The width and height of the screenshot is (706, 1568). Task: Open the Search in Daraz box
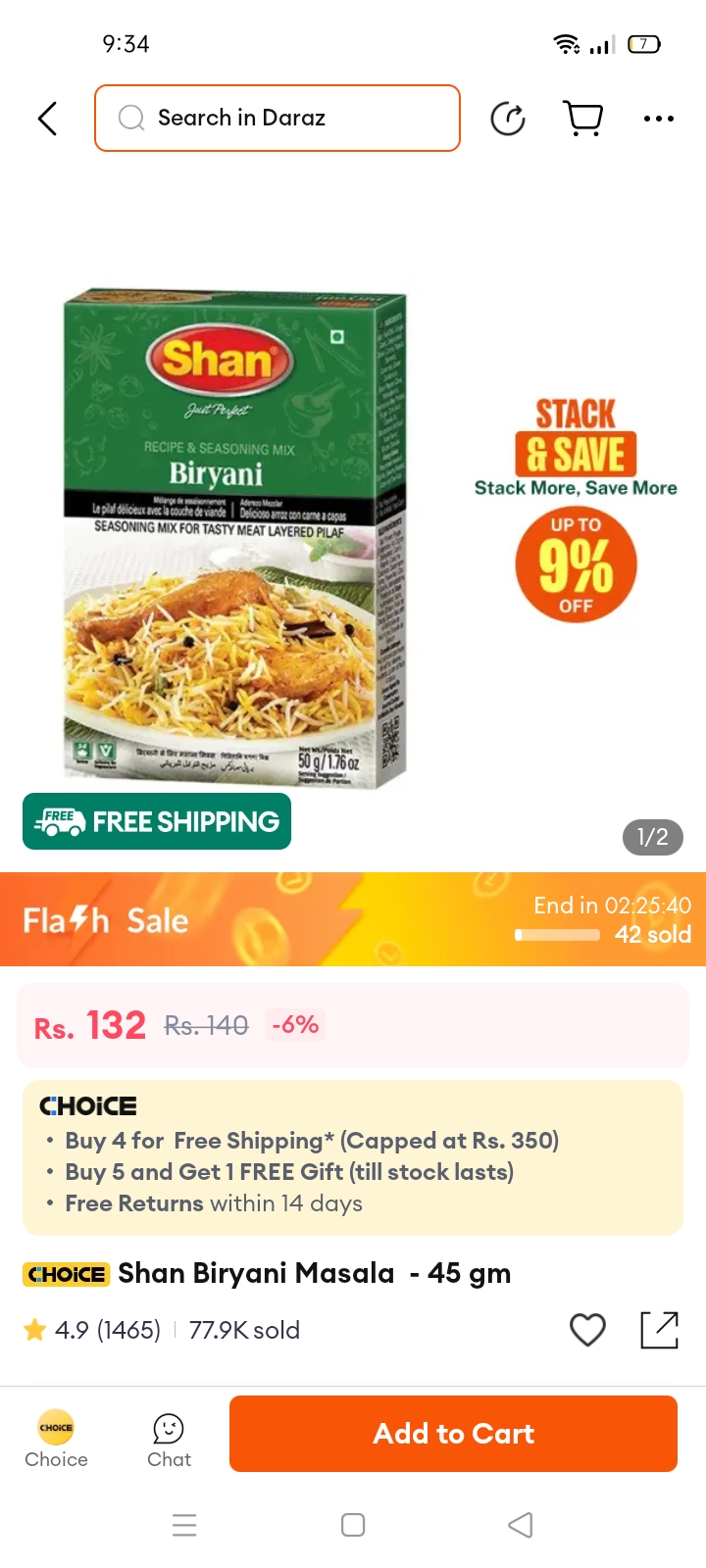(x=277, y=119)
